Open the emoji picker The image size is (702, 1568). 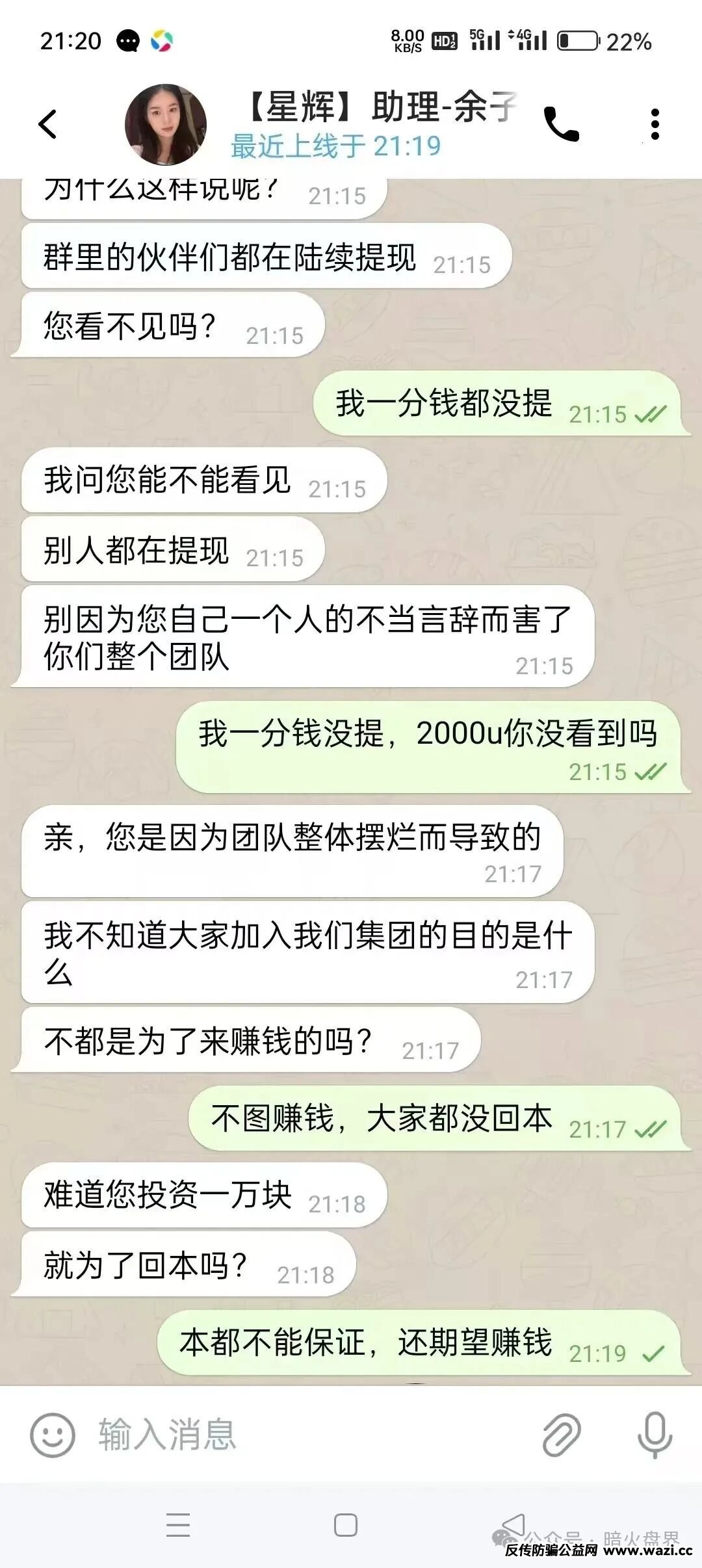[52, 1435]
